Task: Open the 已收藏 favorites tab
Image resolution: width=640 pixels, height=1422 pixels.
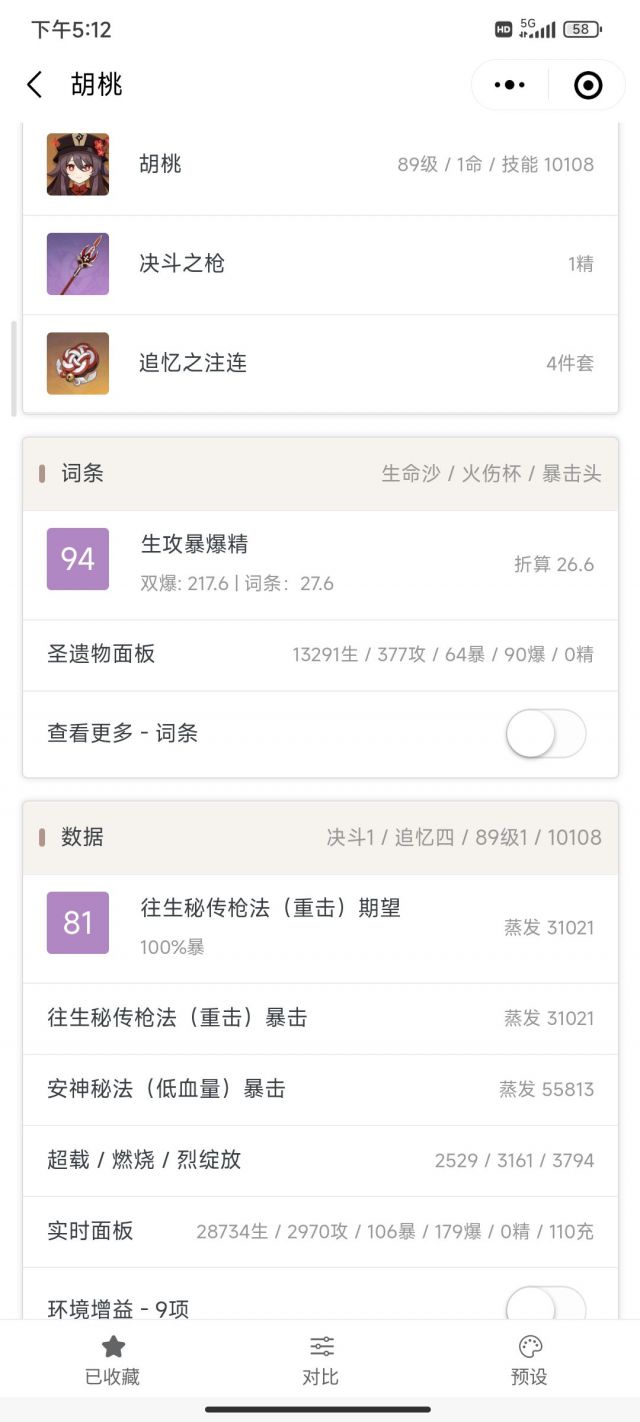Action: 112,1360
